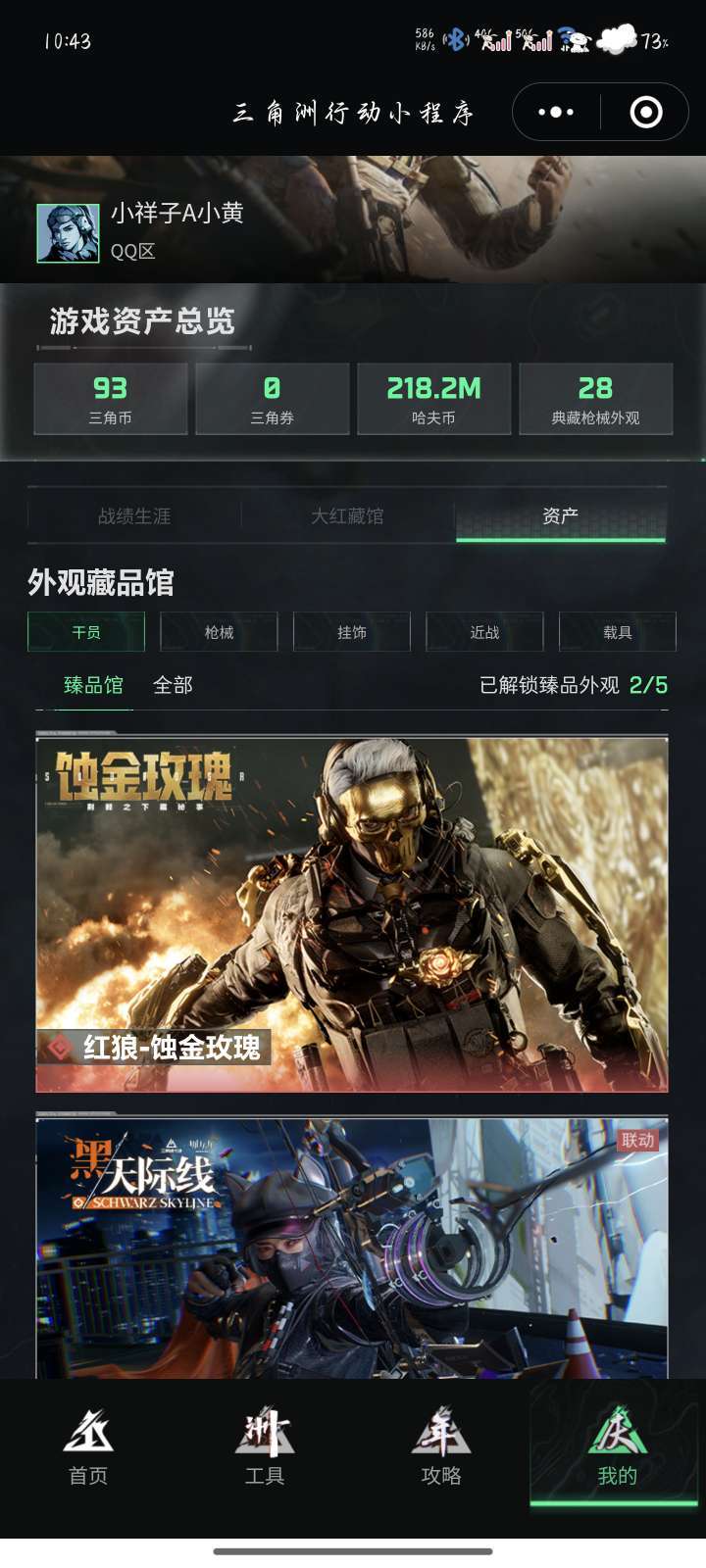The image size is (706, 1568).
Task: Show 载具 skins
Action: pos(617,632)
